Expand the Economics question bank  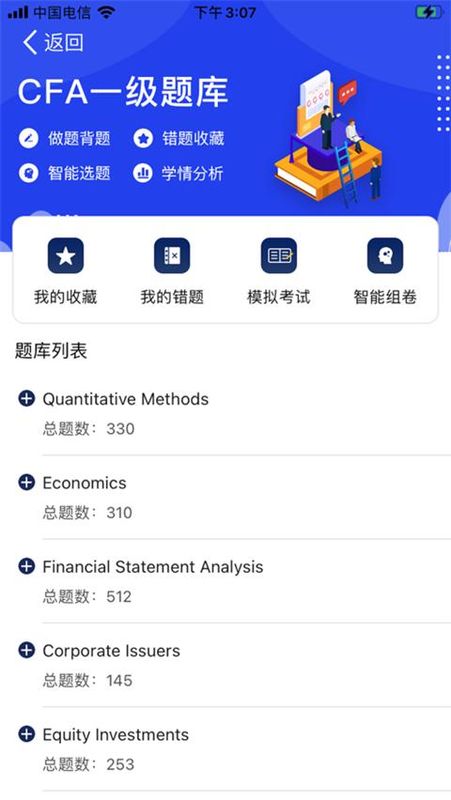click(27, 482)
